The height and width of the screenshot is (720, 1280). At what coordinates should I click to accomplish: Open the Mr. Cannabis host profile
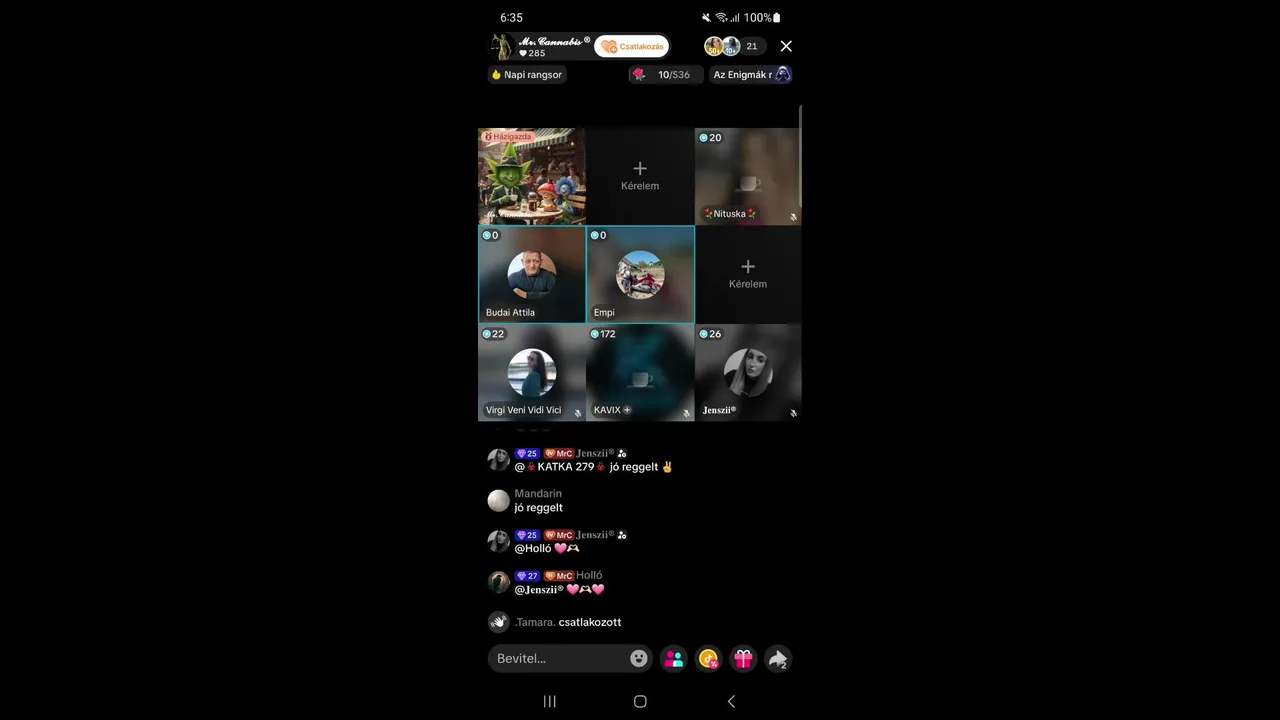[540, 46]
